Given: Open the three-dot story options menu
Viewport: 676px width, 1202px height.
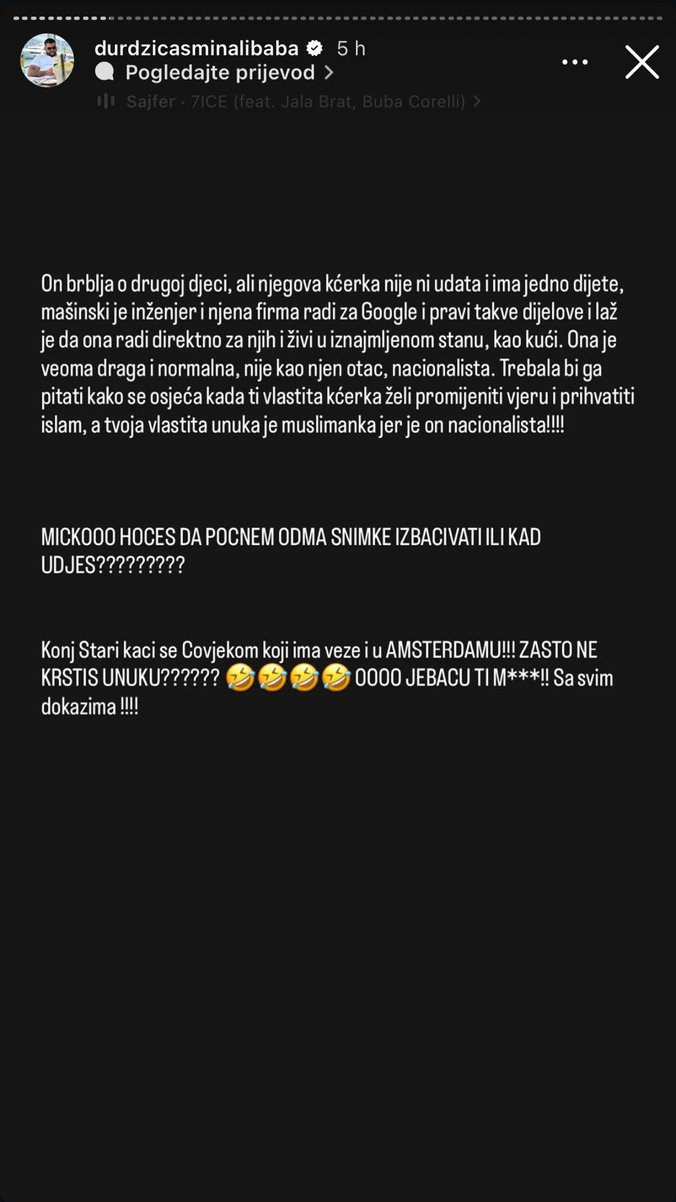Looking at the screenshot, I should pos(575,62).
